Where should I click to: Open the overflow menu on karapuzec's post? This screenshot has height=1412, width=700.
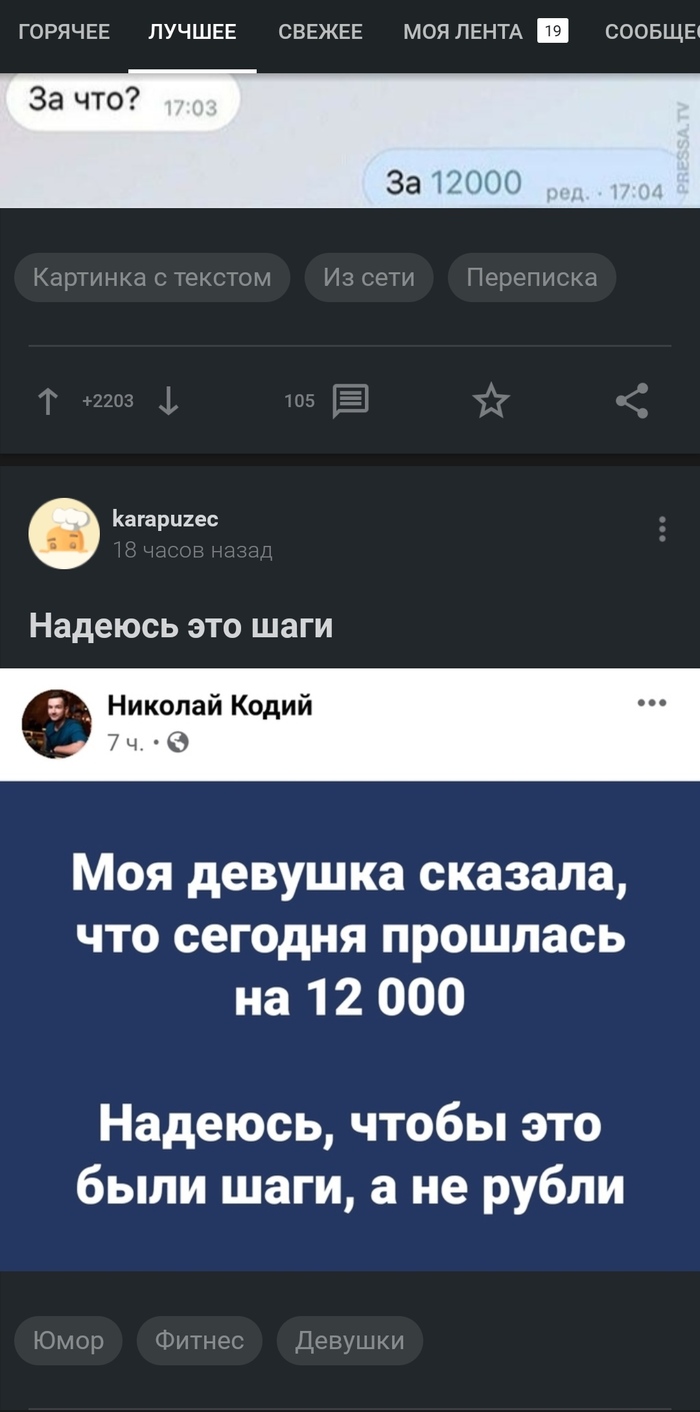coord(662,529)
